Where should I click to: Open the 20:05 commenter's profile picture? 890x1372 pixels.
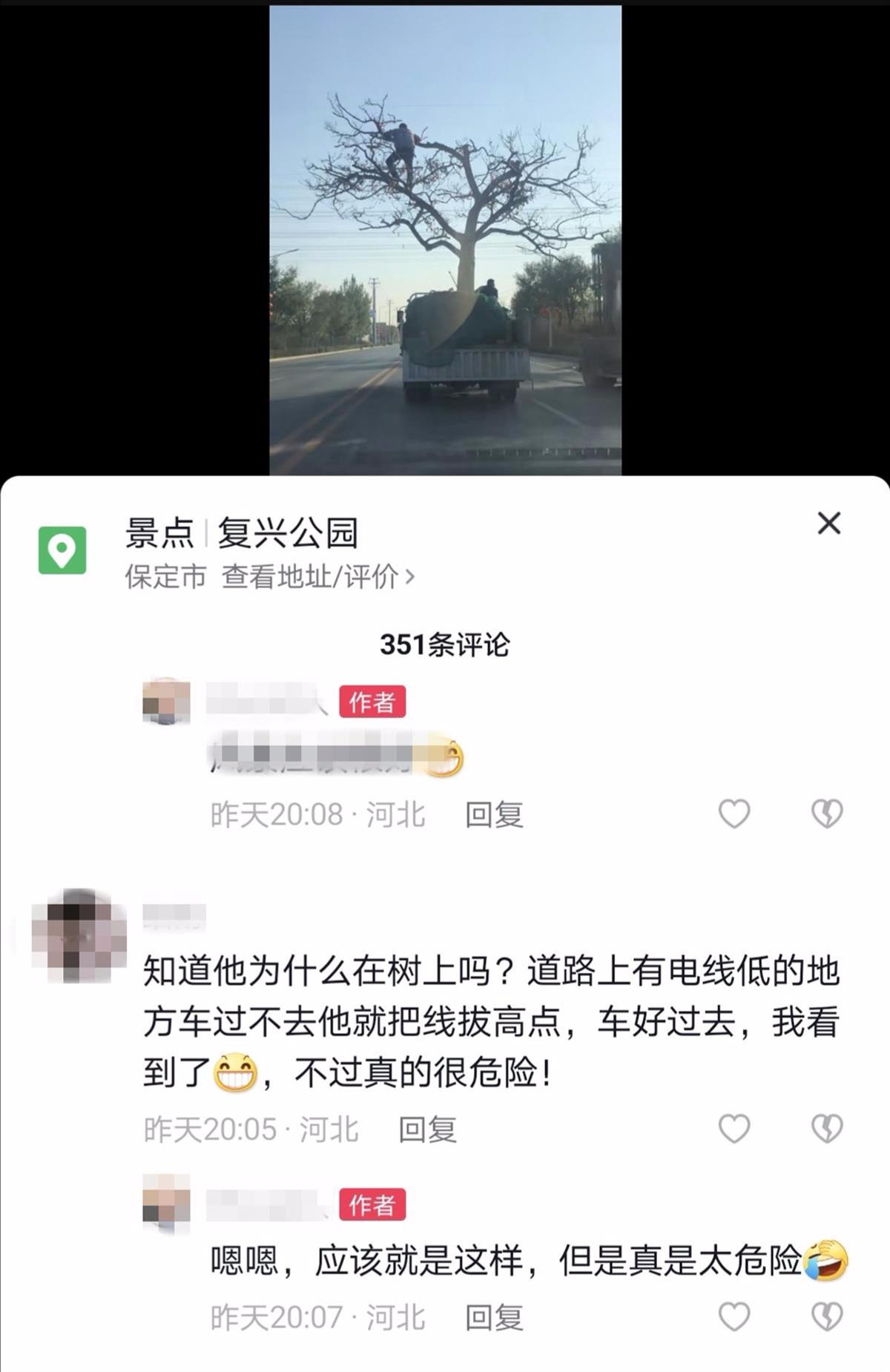point(79,934)
